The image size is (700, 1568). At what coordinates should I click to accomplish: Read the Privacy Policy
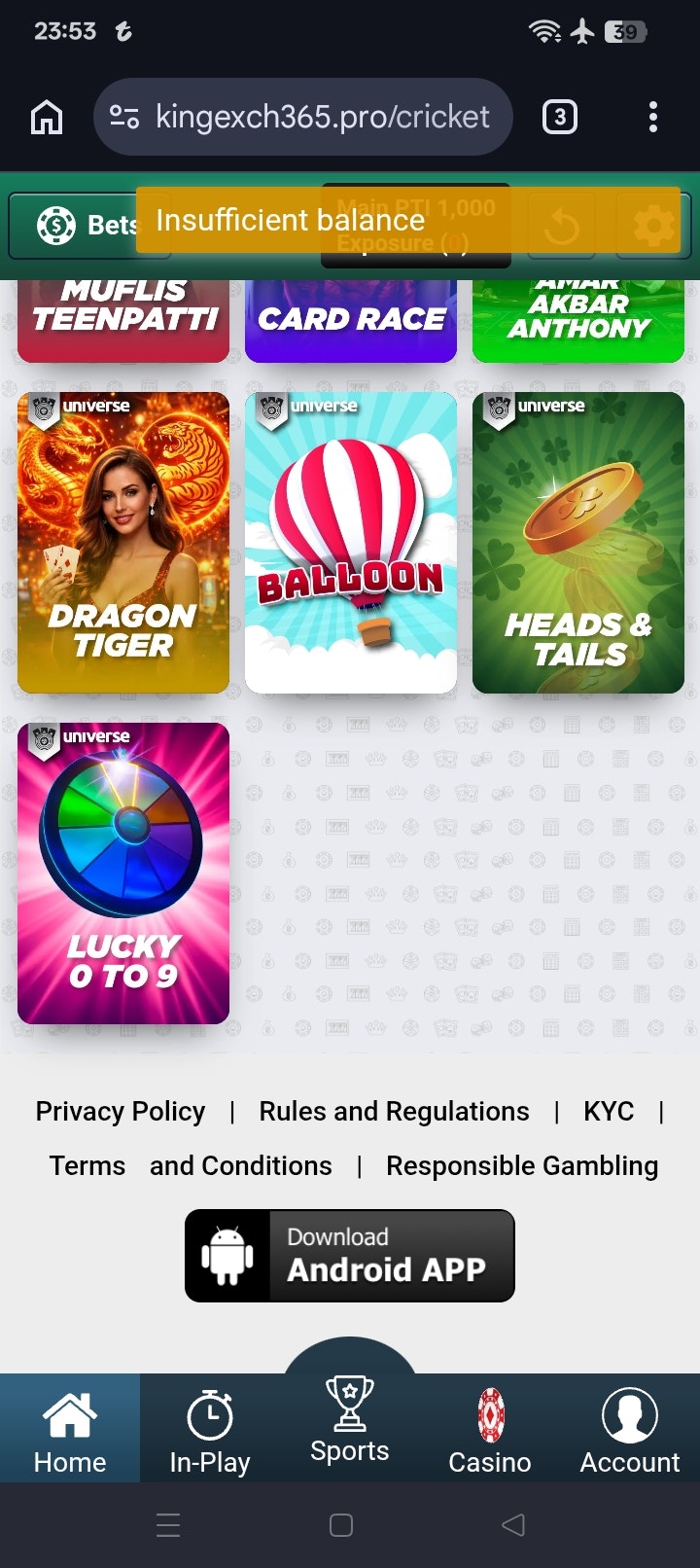(x=121, y=1111)
